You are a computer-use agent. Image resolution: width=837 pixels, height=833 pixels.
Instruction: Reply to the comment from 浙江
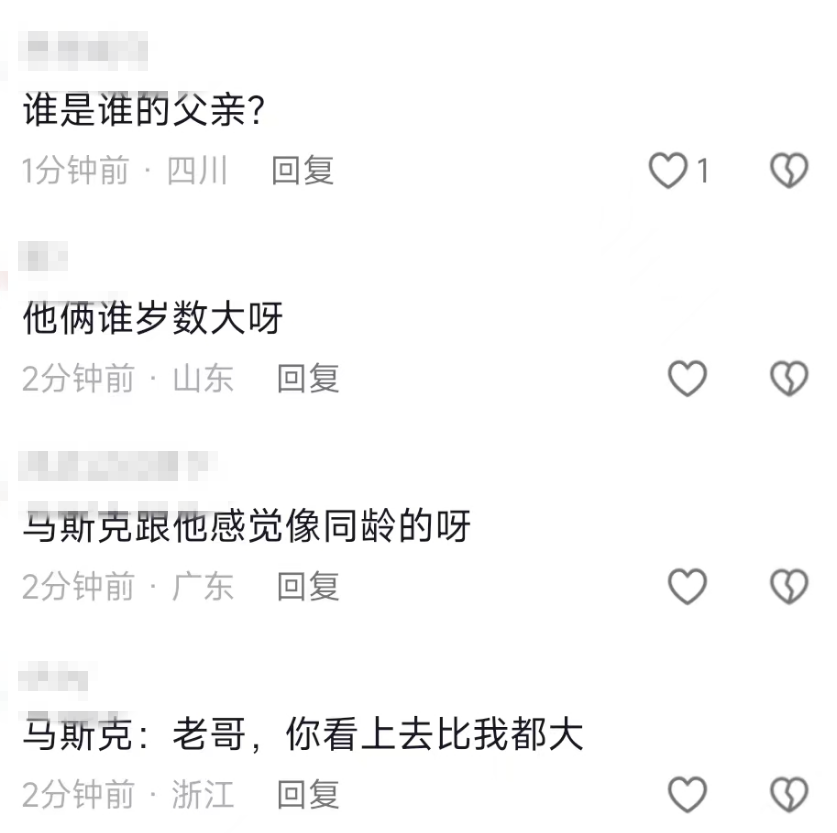click(308, 795)
